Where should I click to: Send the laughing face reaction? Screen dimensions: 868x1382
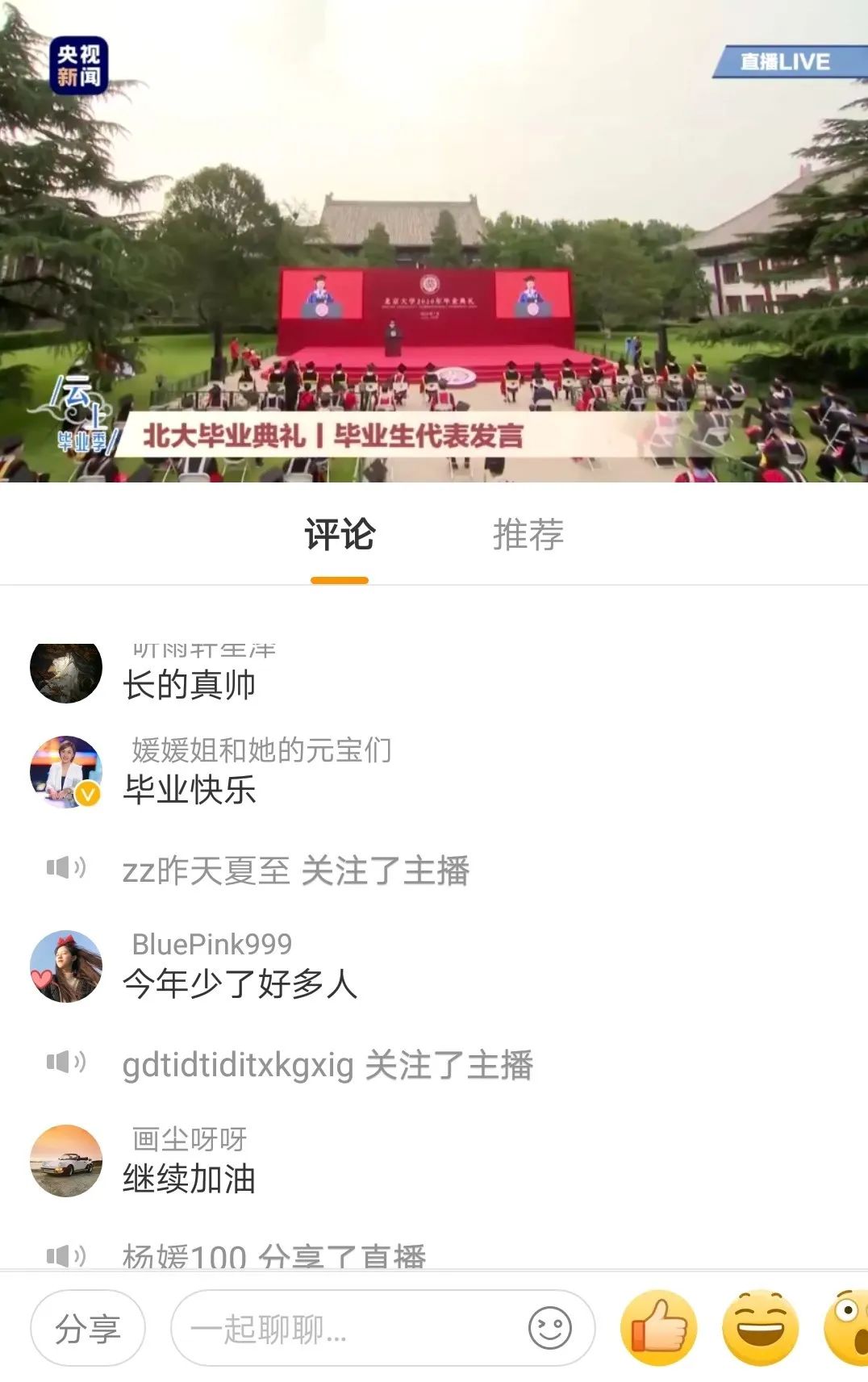[761, 1328]
